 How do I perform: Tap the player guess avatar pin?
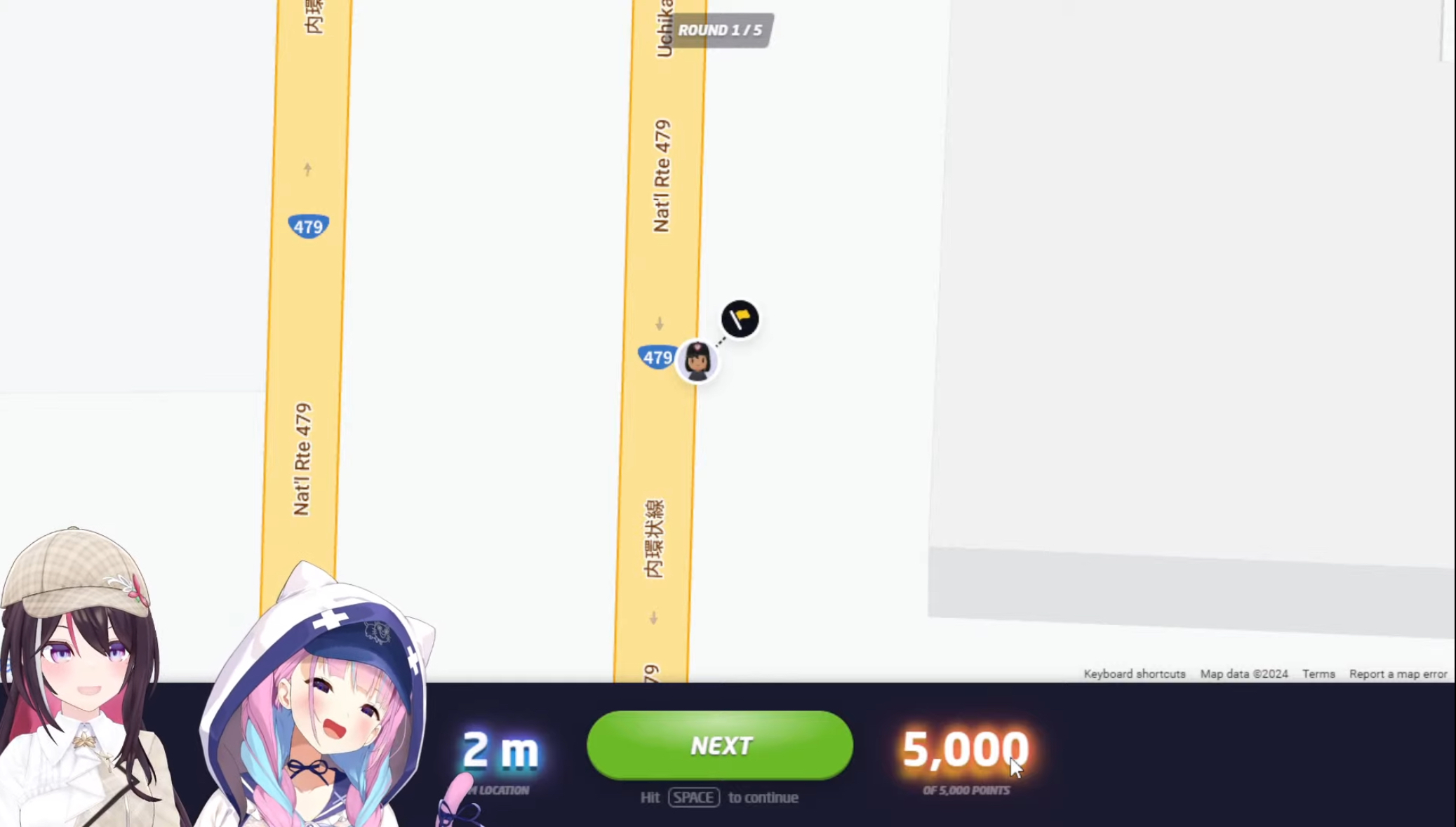pyautogui.click(x=697, y=361)
